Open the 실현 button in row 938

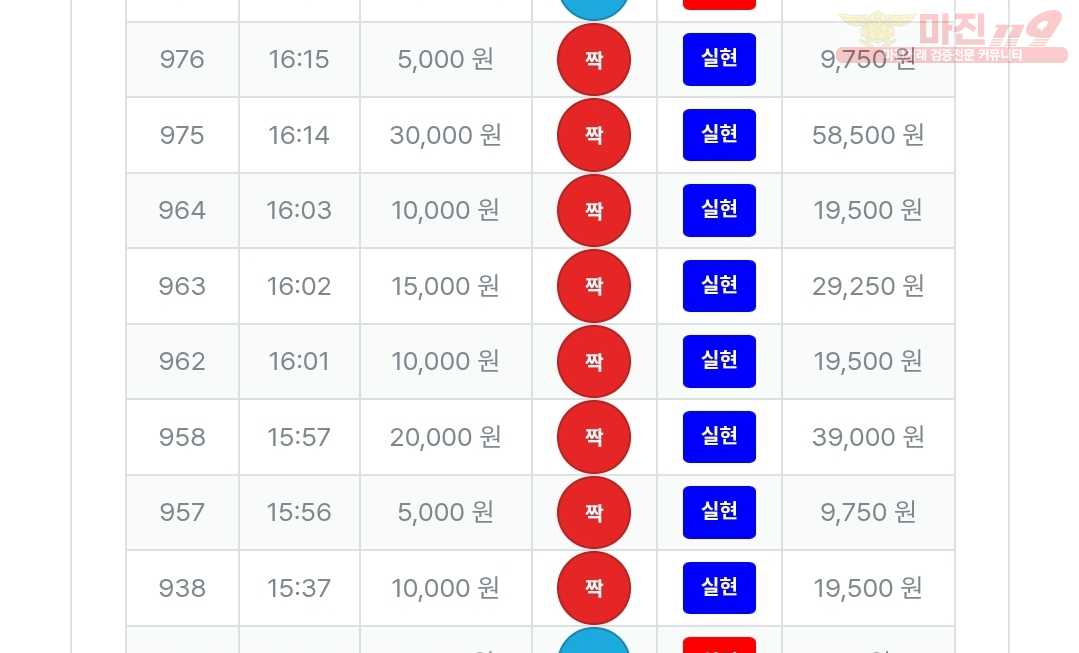(x=719, y=588)
